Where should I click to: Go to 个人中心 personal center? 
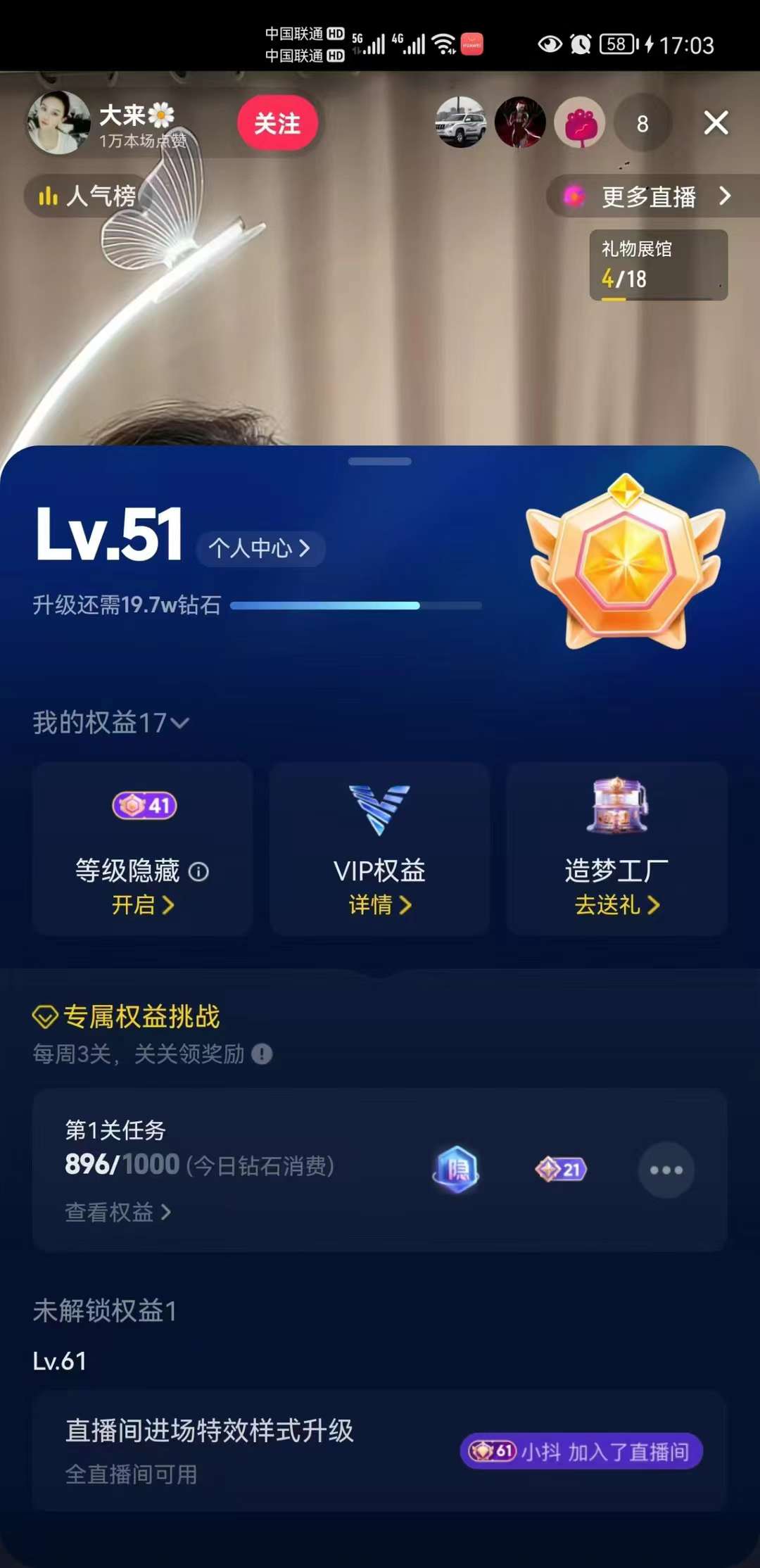coord(260,548)
